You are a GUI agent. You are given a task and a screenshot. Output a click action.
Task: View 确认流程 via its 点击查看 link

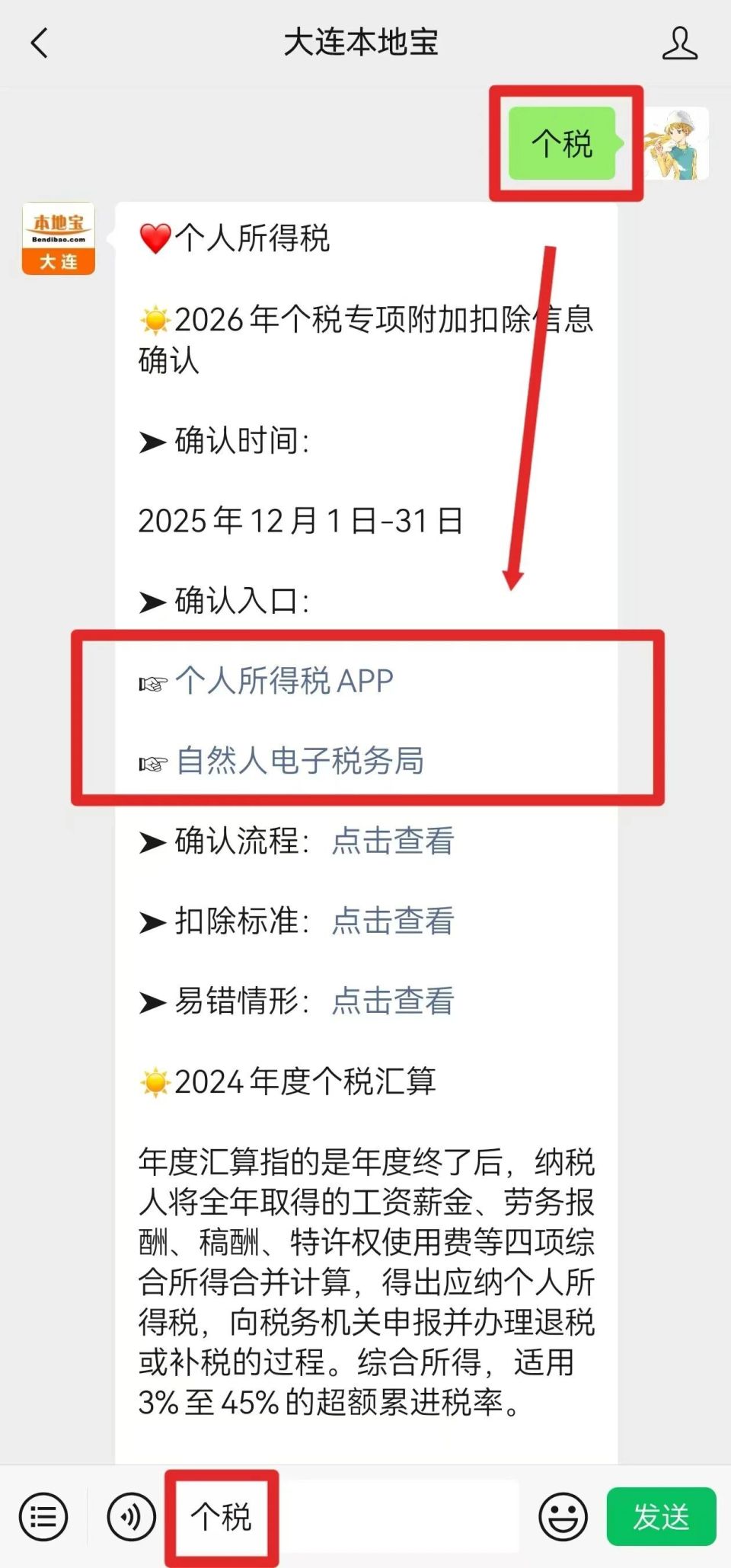pyautogui.click(x=391, y=841)
